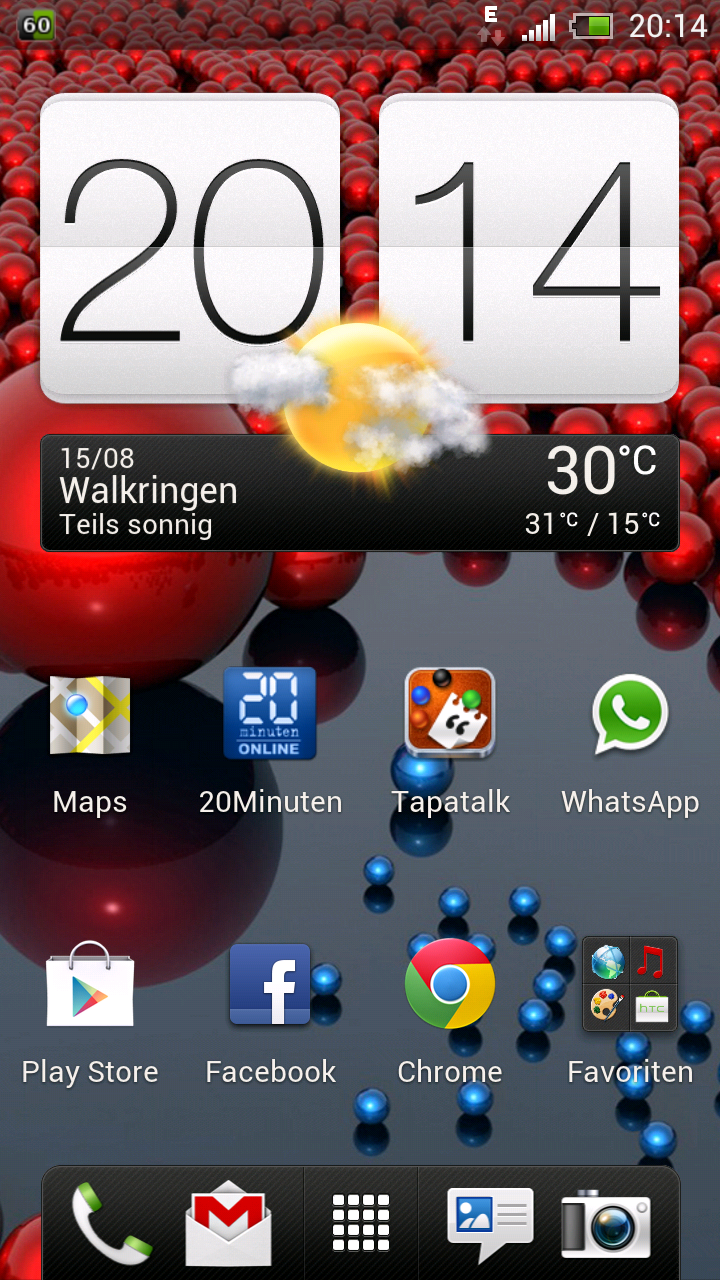The height and width of the screenshot is (1280, 720).
Task: Tap the flip clock widget
Action: click(x=360, y=248)
